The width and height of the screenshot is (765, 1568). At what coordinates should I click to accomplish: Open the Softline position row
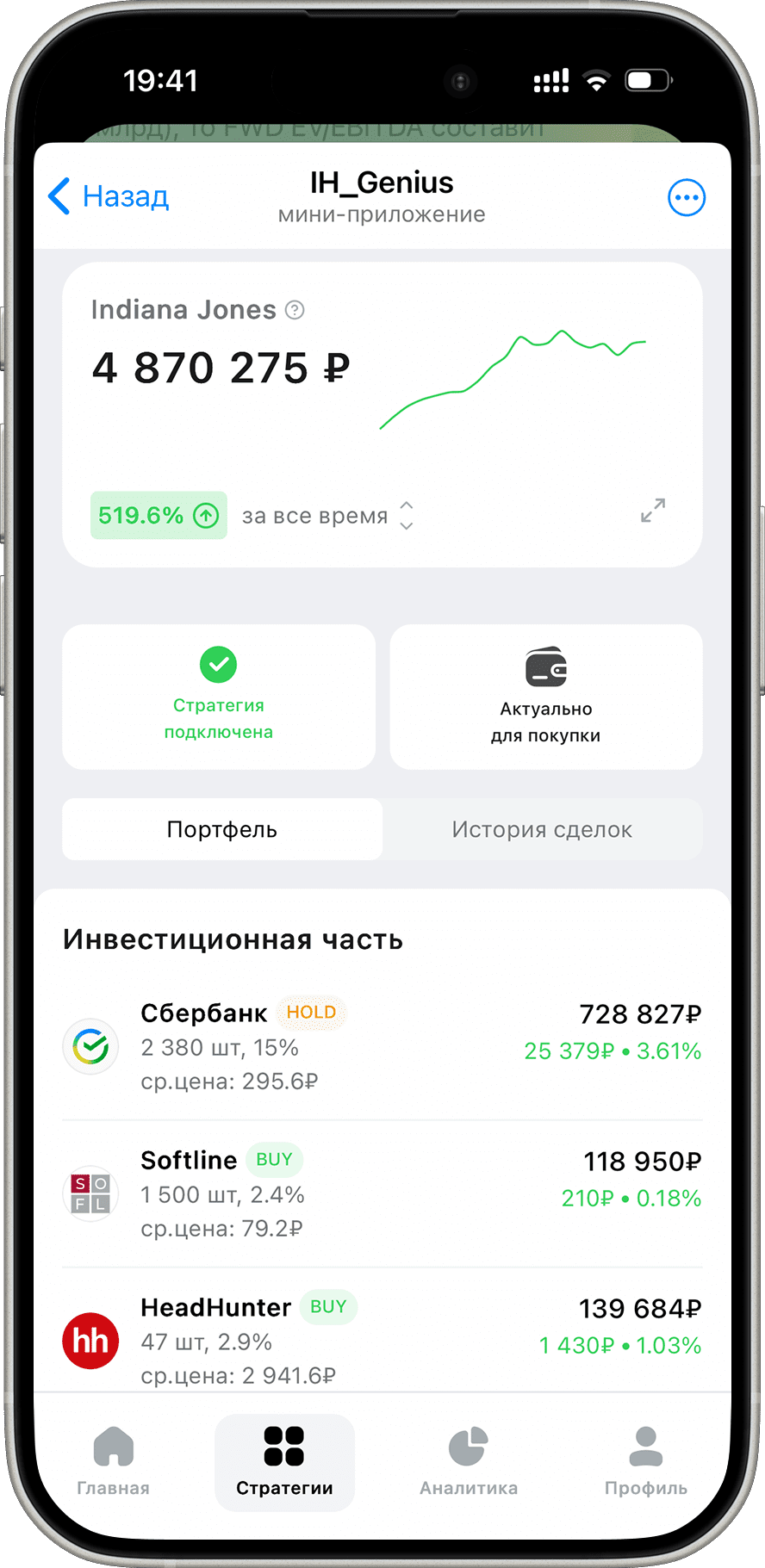(382, 1193)
